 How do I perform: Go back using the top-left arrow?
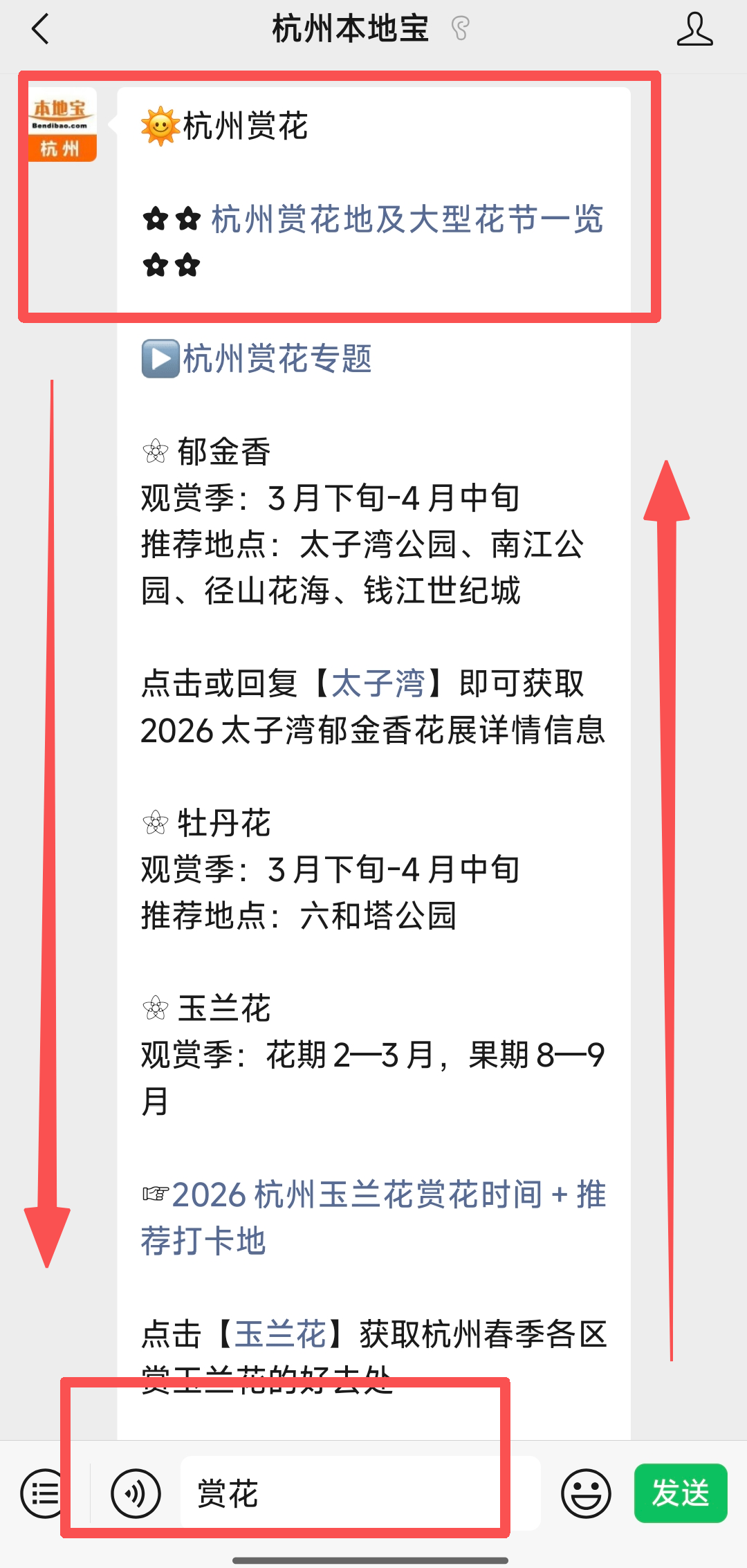point(41,29)
